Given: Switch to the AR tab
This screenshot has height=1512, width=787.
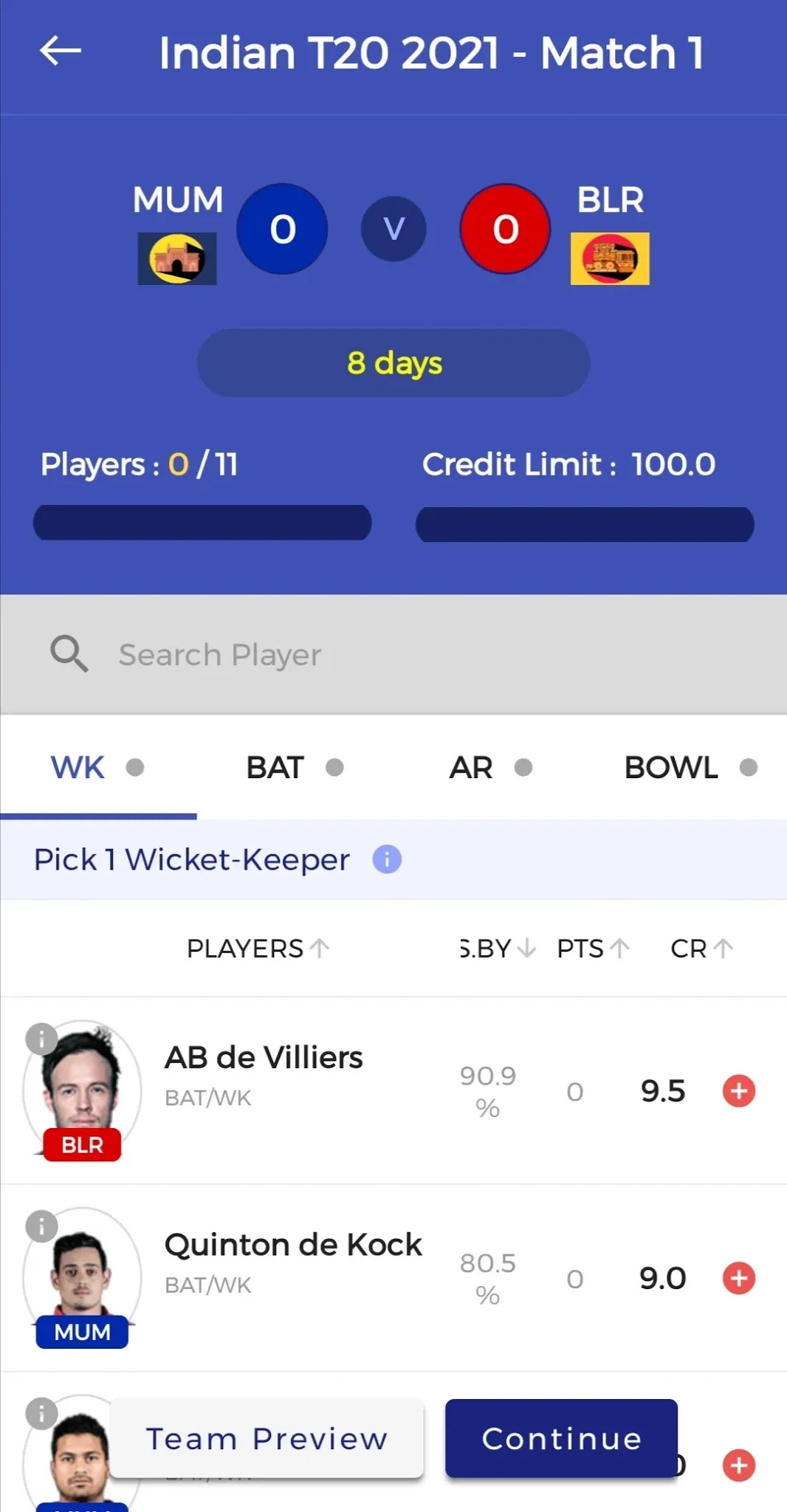Looking at the screenshot, I should pos(490,768).
